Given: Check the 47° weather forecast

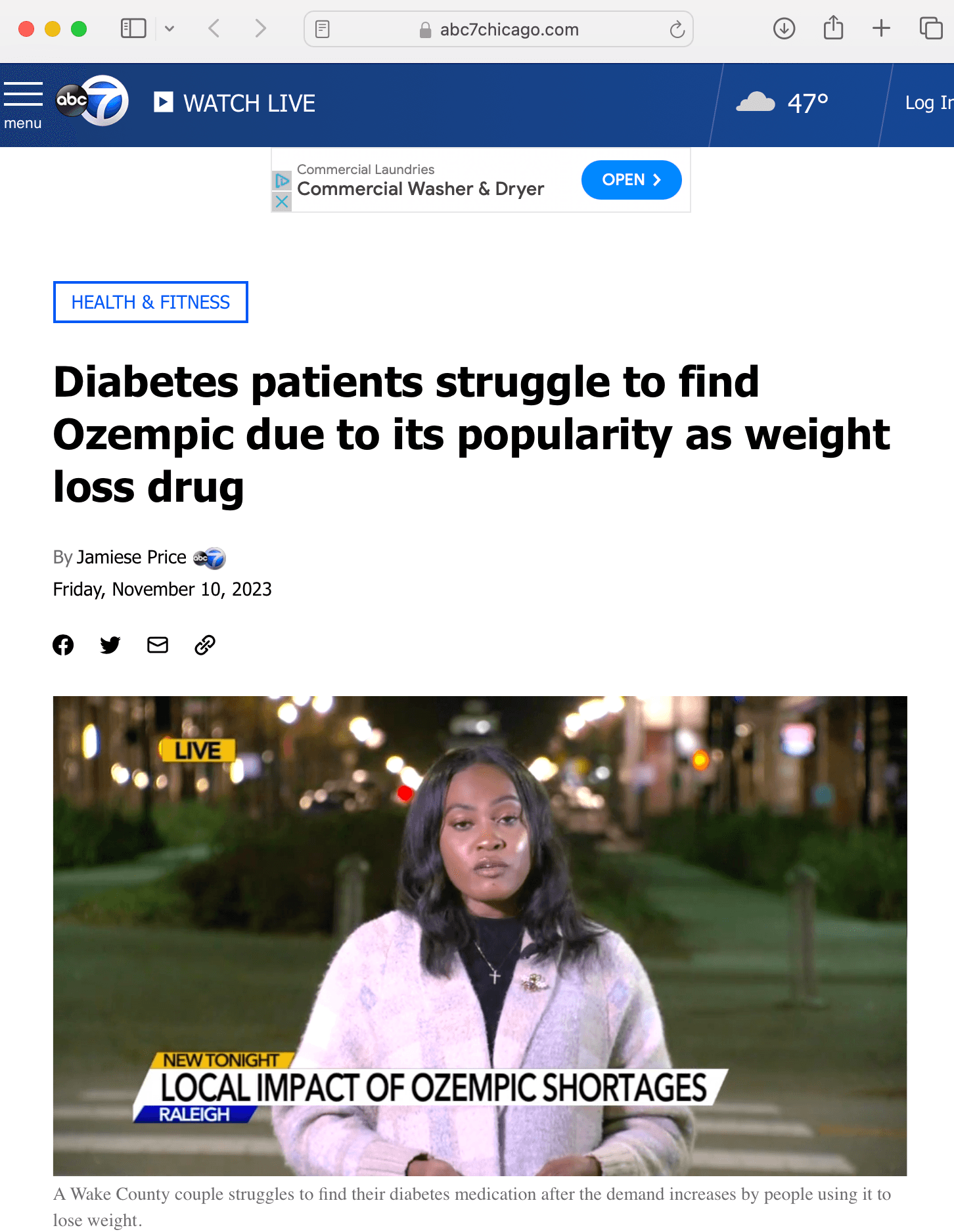Looking at the screenshot, I should pos(782,103).
